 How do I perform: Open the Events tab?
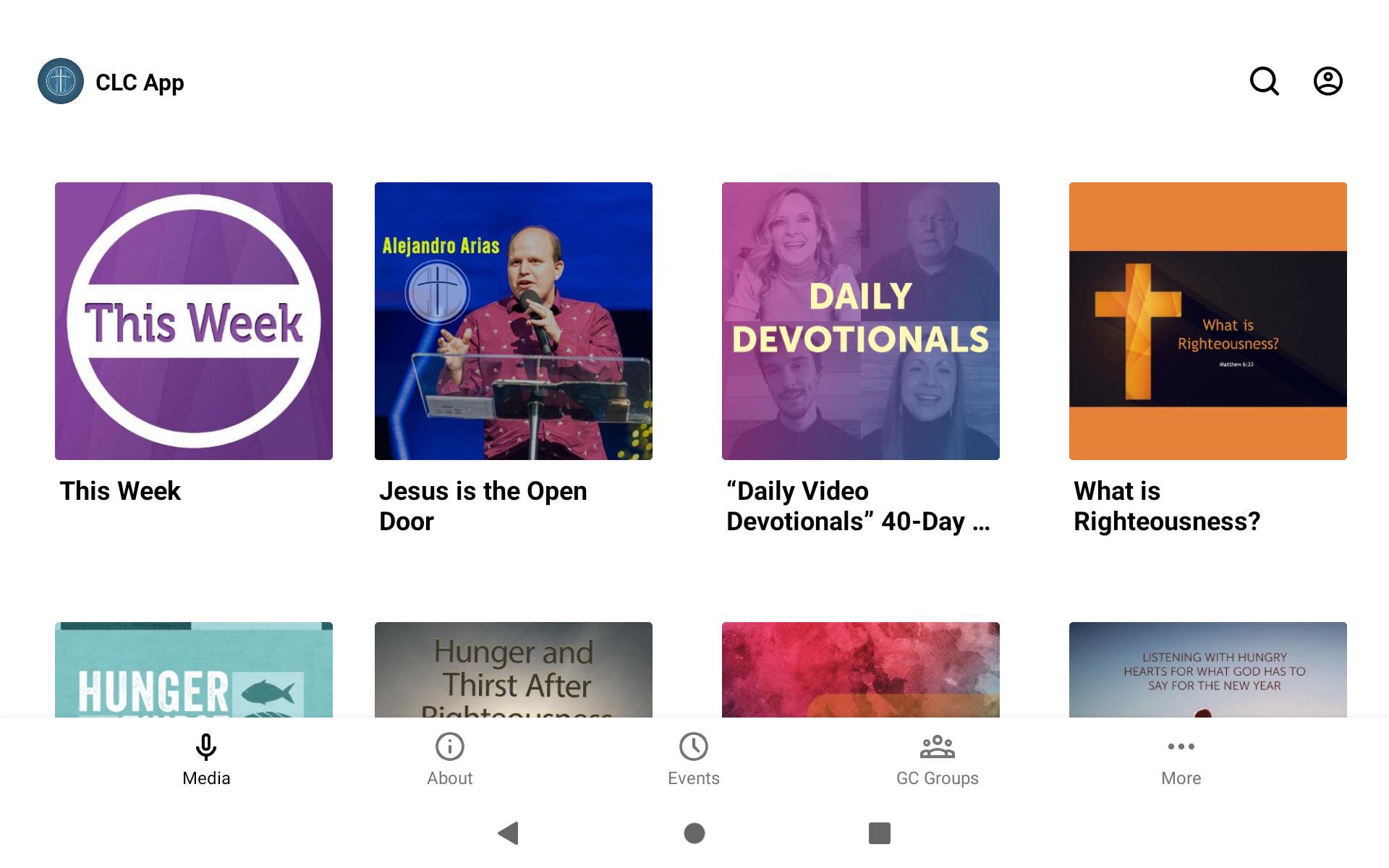coord(693,759)
